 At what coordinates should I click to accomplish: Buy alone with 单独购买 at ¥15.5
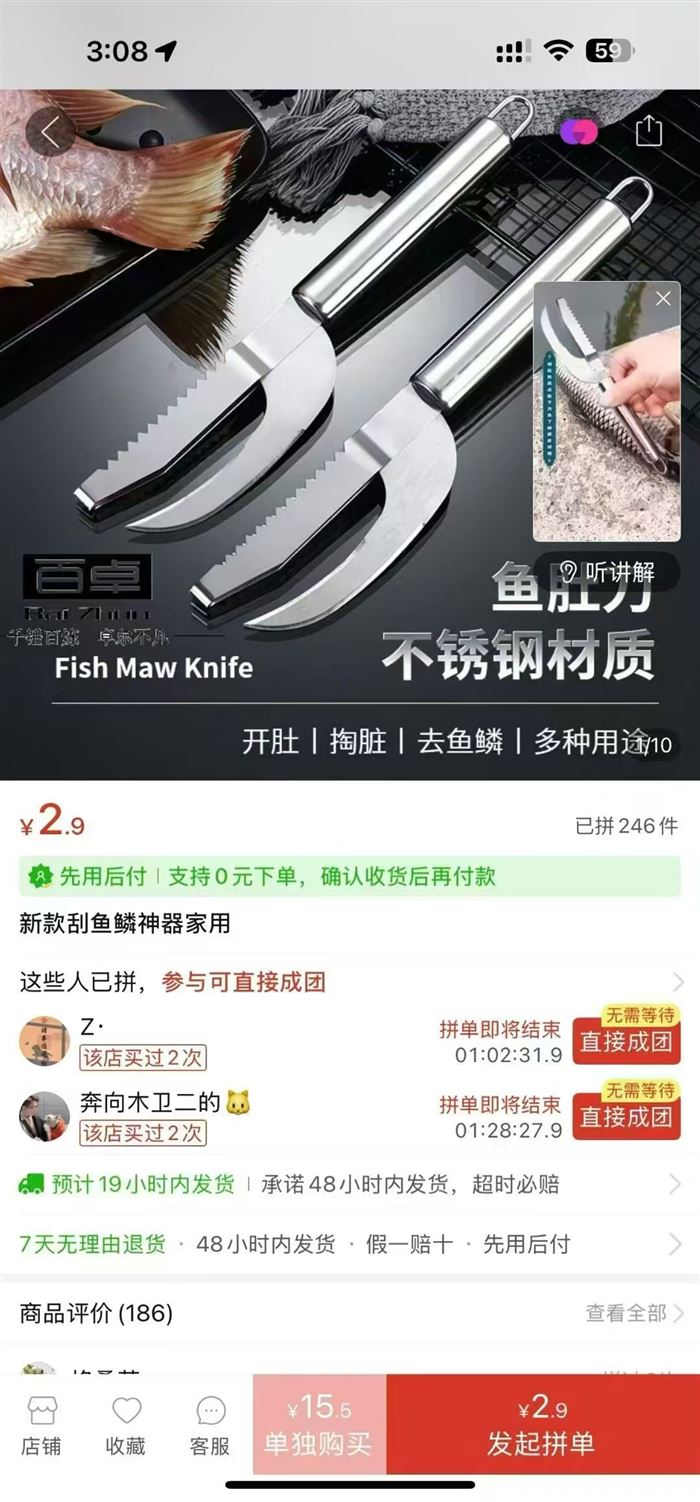click(319, 1425)
